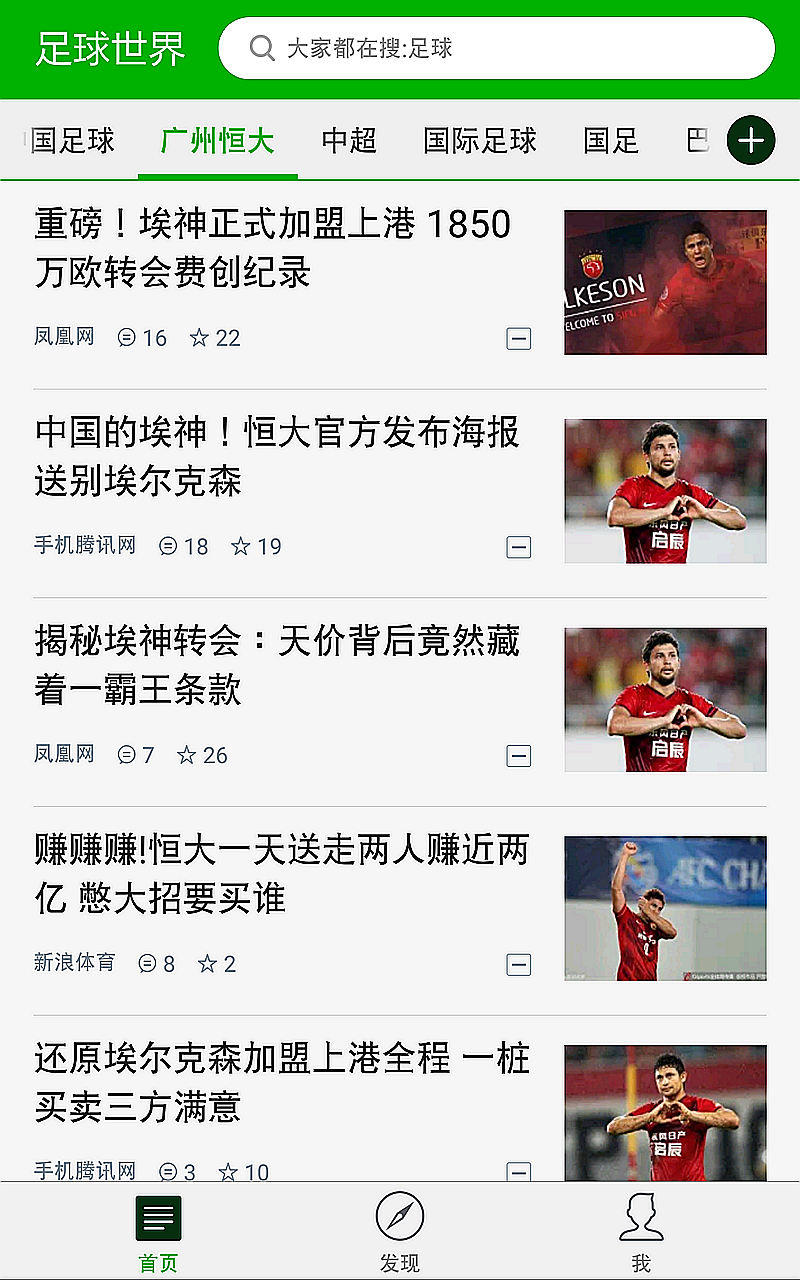Viewport: 800px width, 1280px height.
Task: Tap the 我 profile icon
Action: 642,1215
